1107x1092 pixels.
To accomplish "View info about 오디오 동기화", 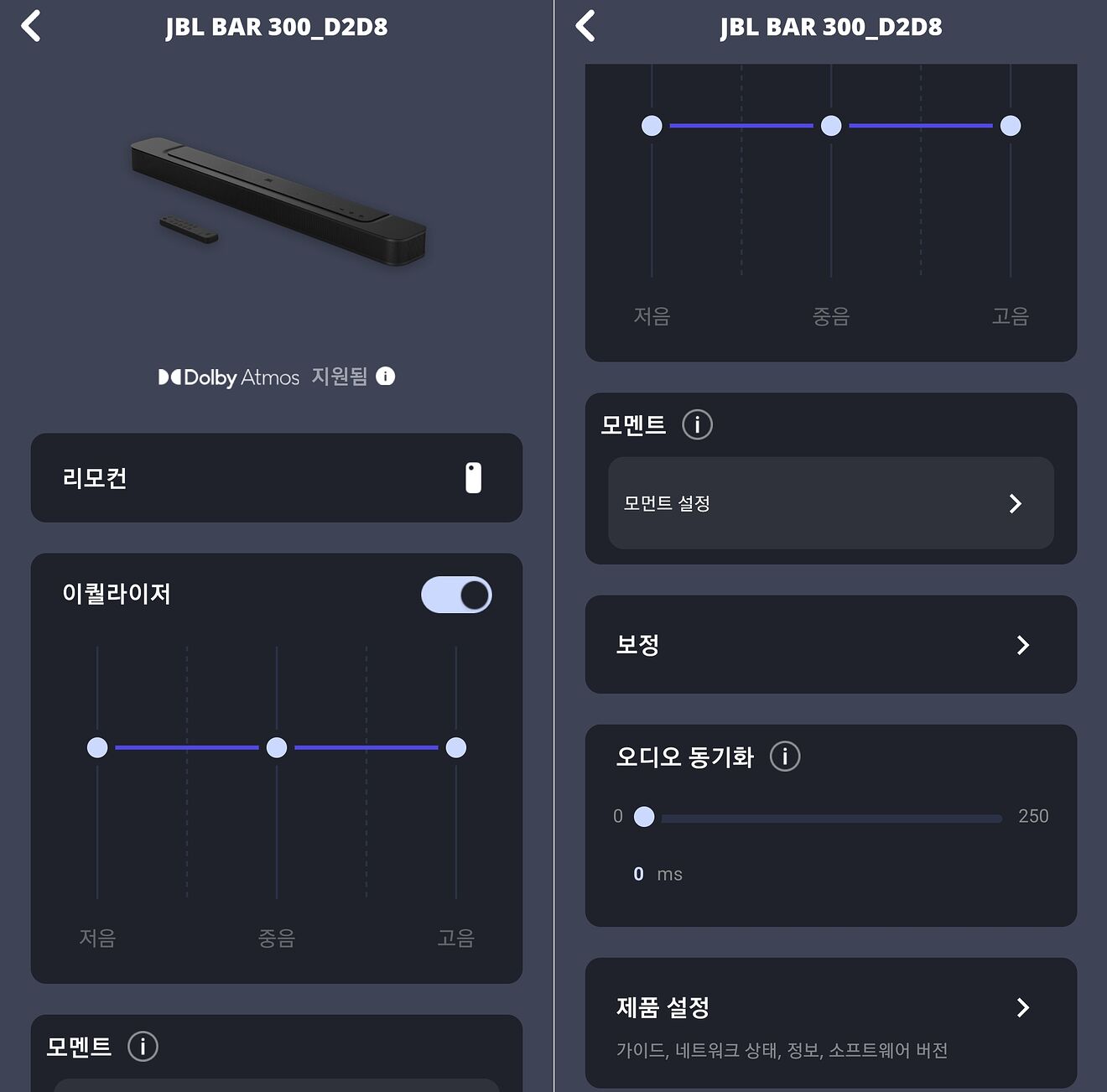I will 785,757.
